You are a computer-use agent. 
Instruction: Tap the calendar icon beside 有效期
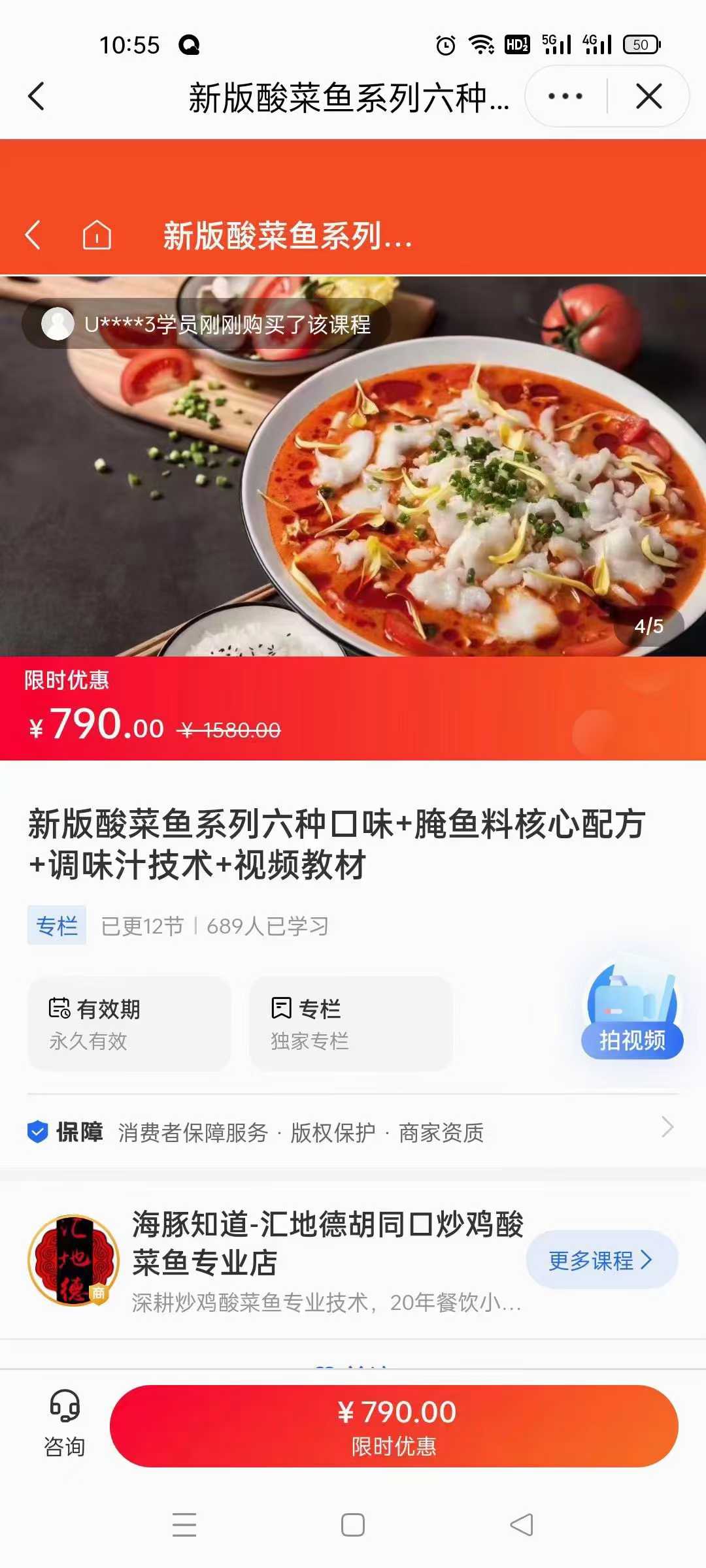[x=61, y=1008]
